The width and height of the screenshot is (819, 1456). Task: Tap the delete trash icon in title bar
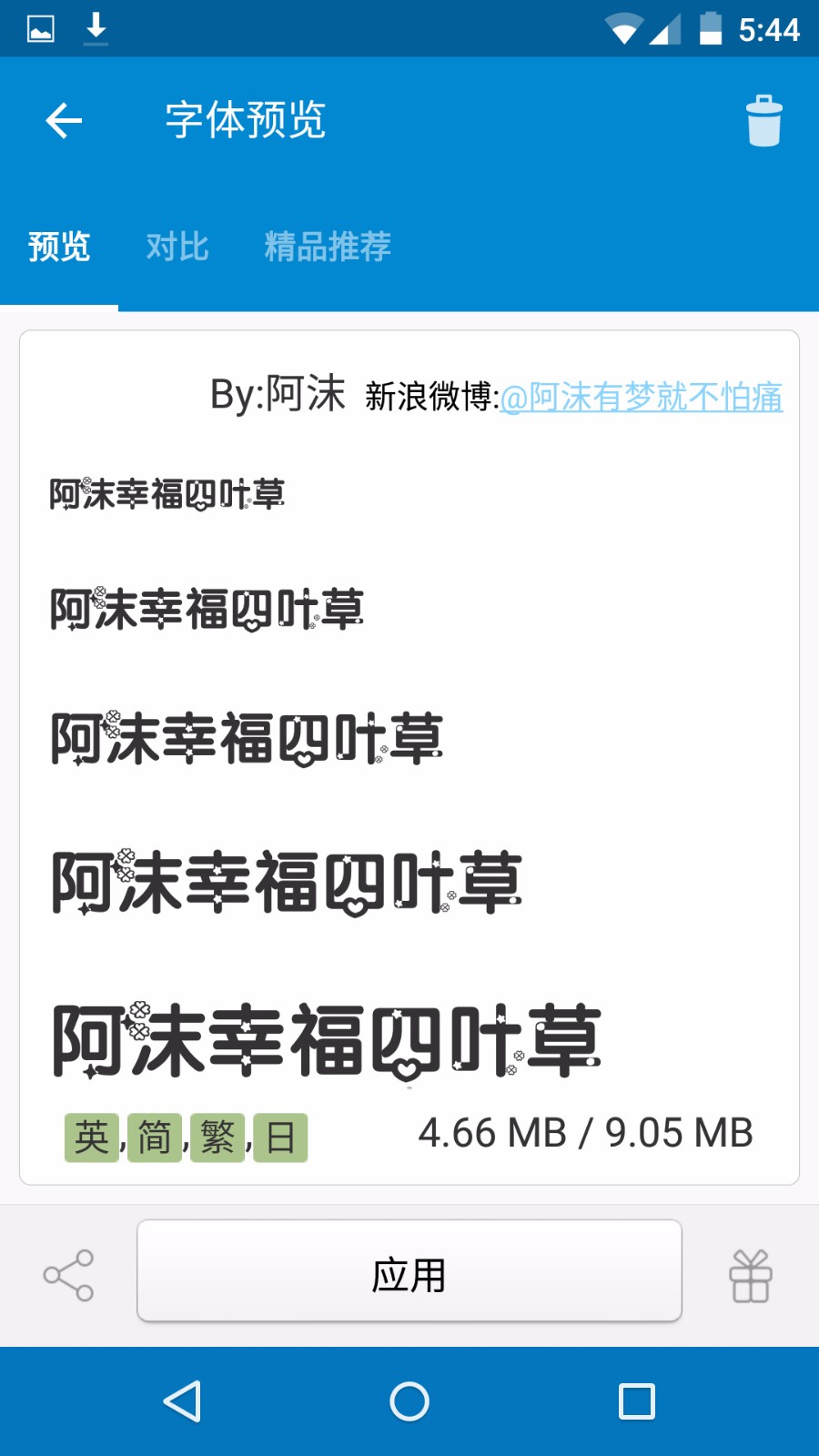(764, 120)
